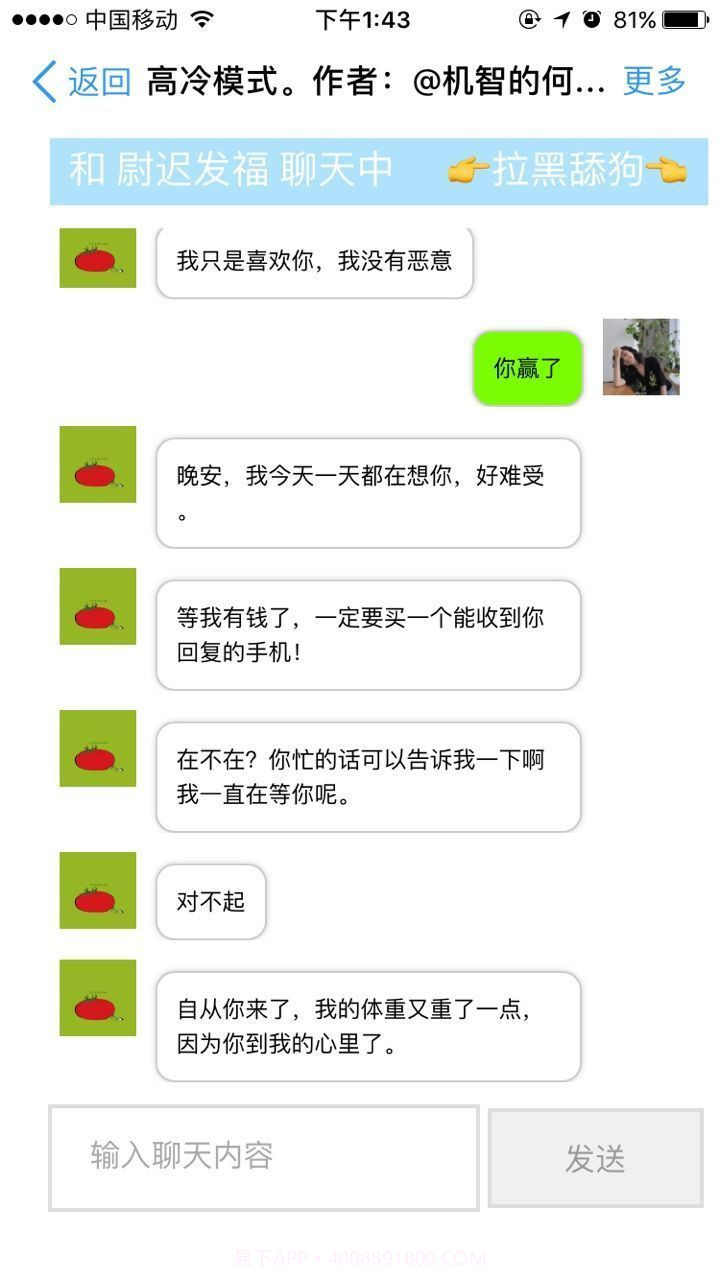The image size is (720, 1280).
Task: Click the 拉黑舔狗 blacklist action
Action: (x=567, y=170)
